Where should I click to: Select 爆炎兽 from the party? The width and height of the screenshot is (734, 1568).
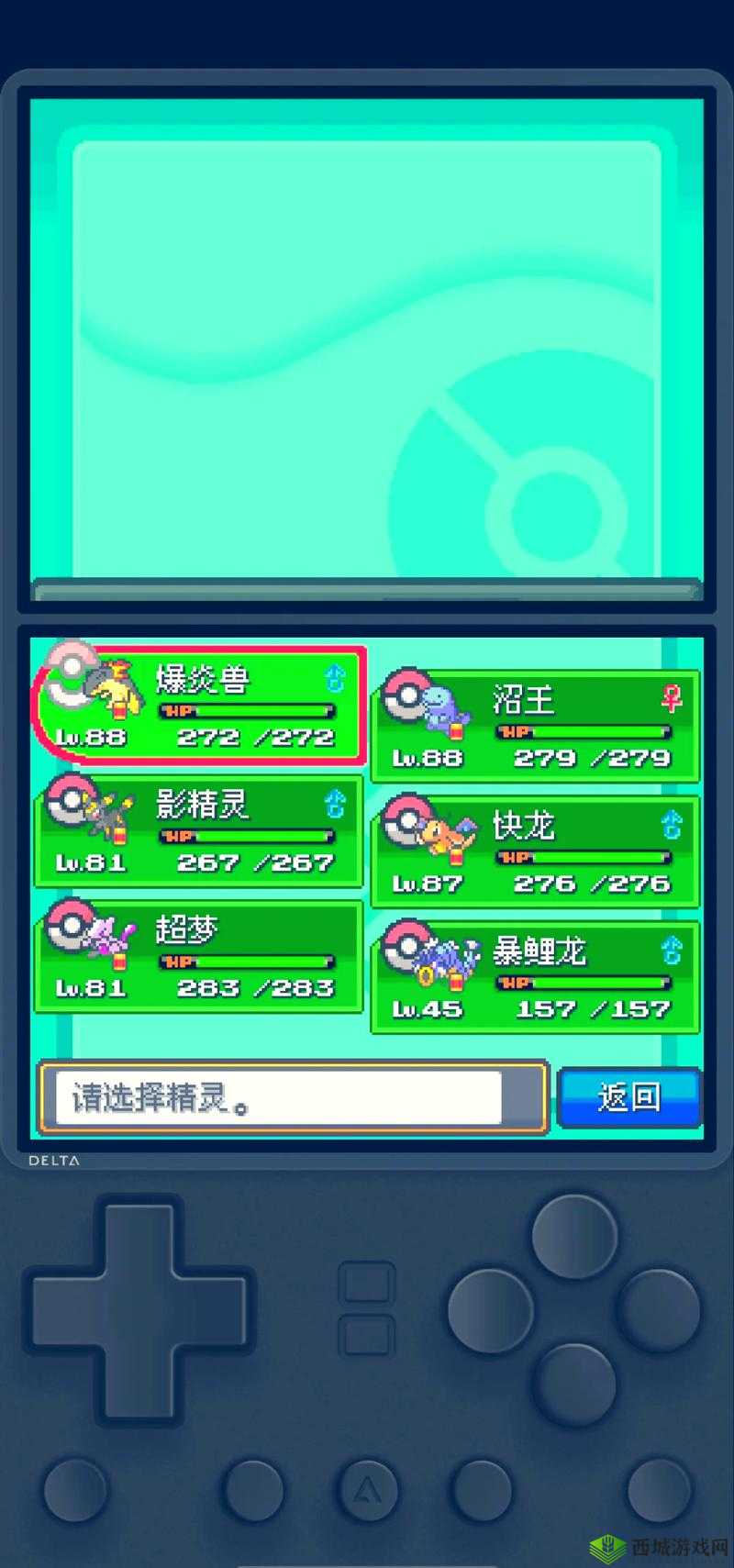point(200,706)
